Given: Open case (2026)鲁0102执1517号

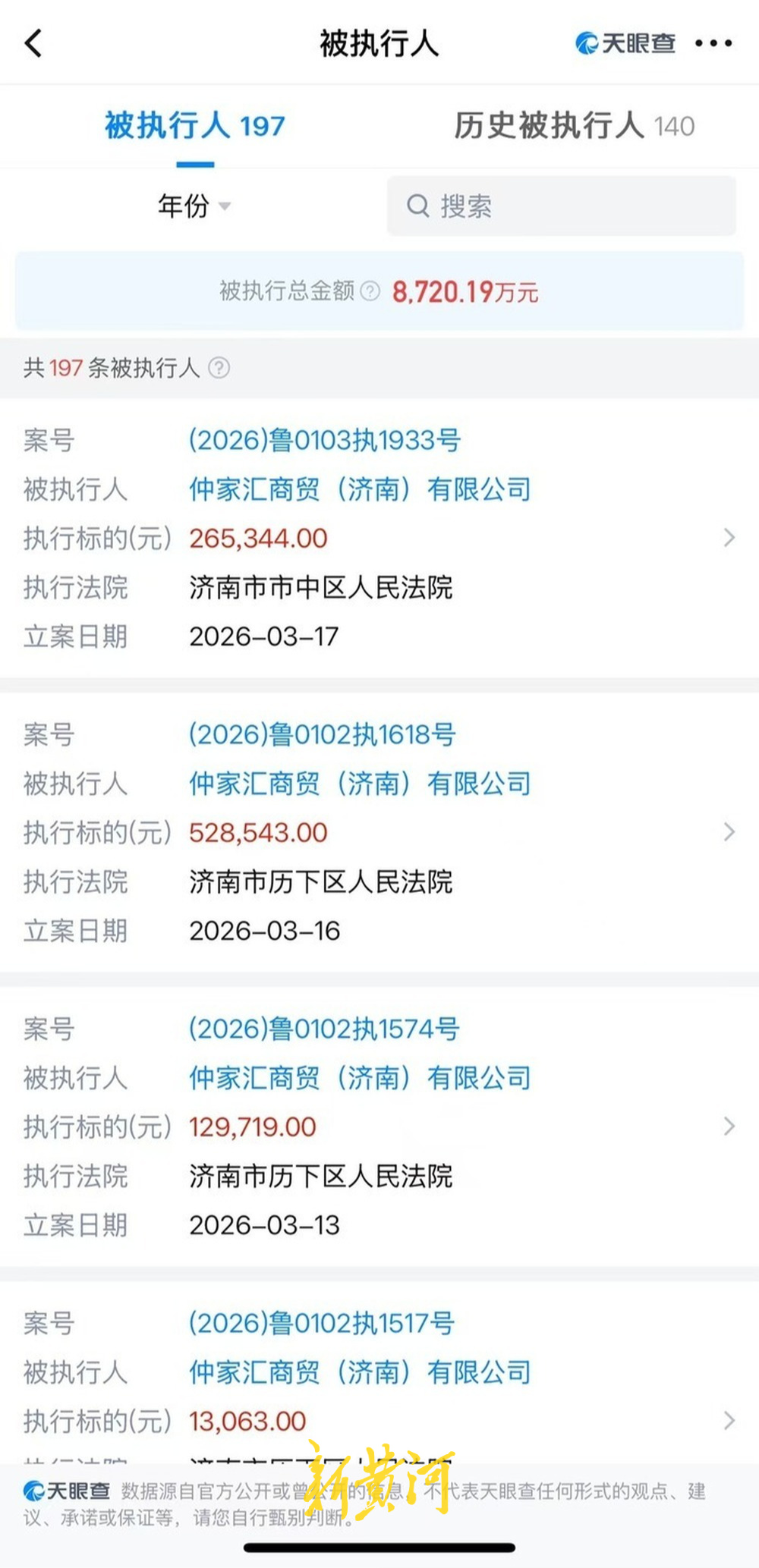Looking at the screenshot, I should tap(321, 1323).
